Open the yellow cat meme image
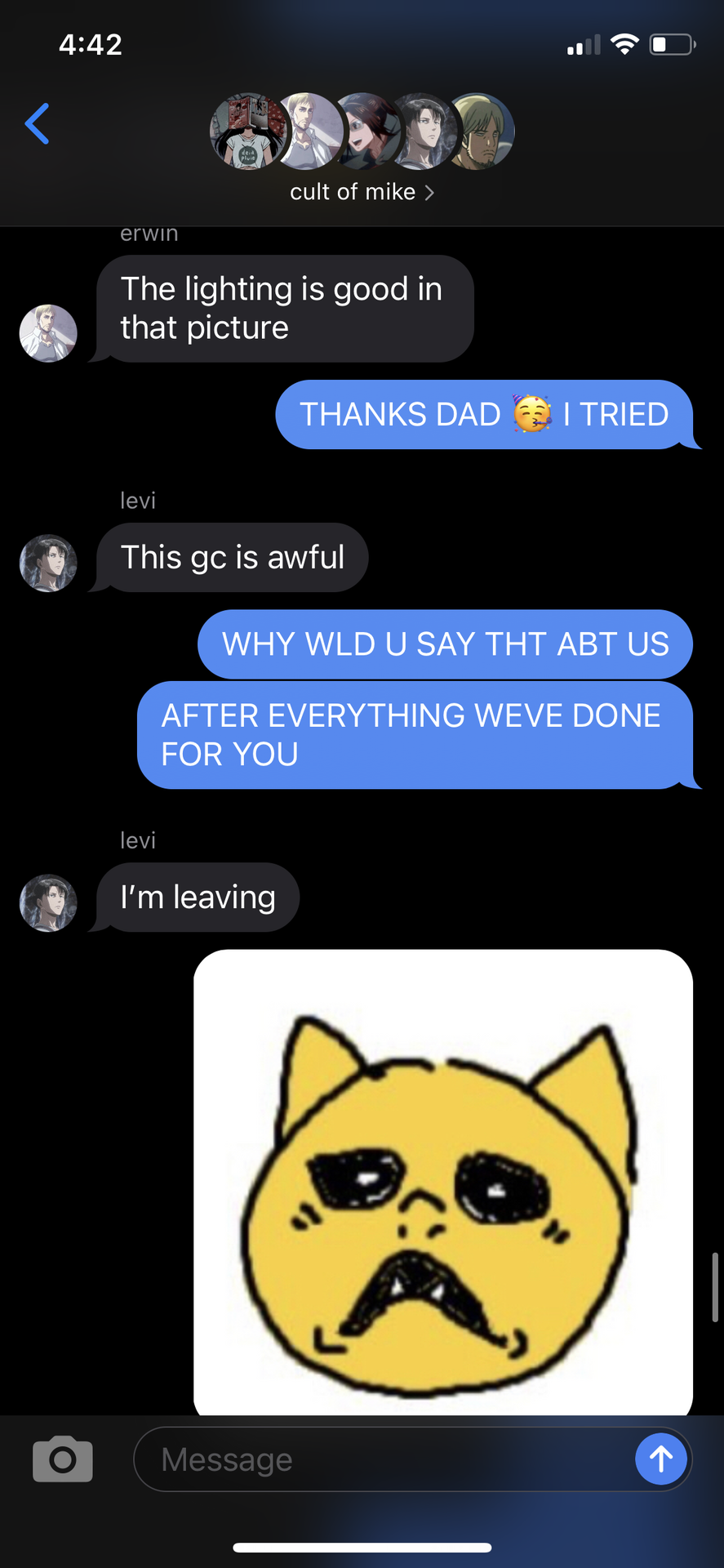Image resolution: width=724 pixels, height=1568 pixels. point(443,1182)
